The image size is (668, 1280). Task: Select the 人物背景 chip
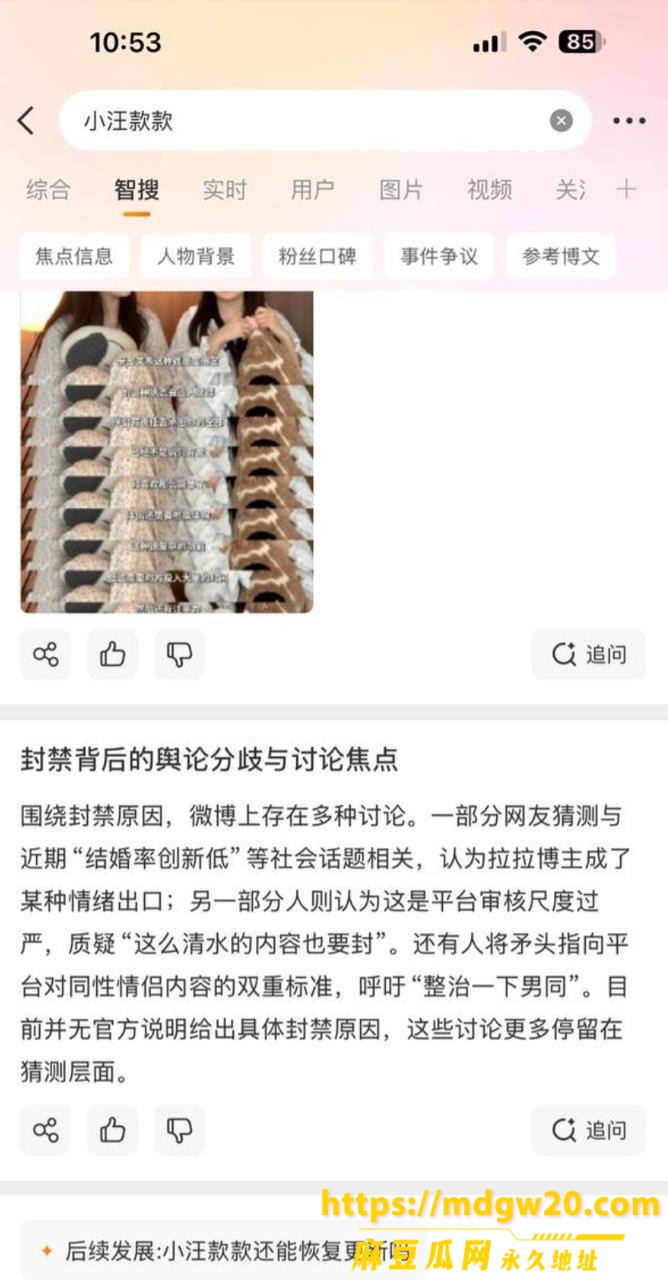tap(196, 256)
